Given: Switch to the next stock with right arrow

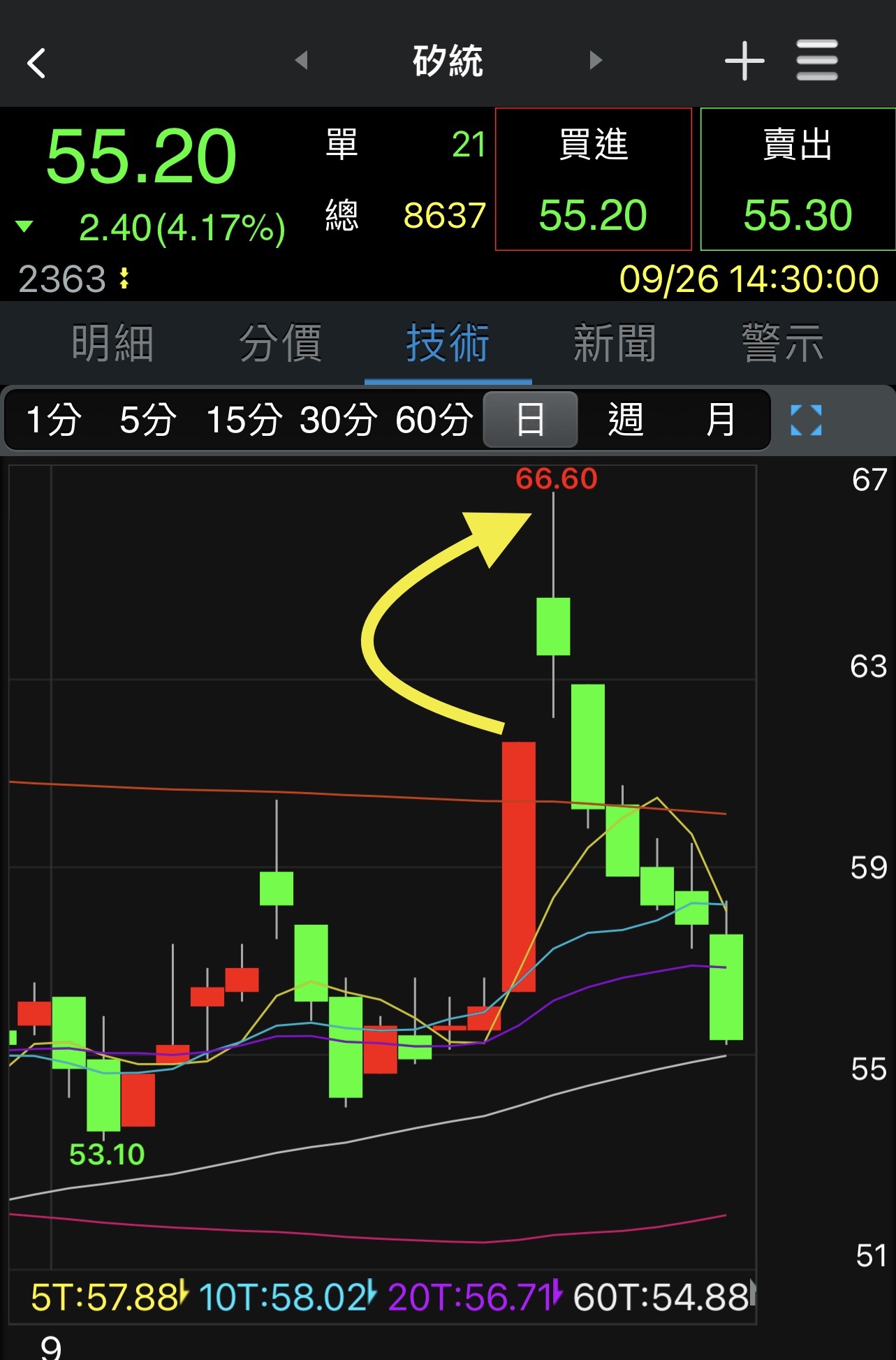Looking at the screenshot, I should click(x=595, y=60).
